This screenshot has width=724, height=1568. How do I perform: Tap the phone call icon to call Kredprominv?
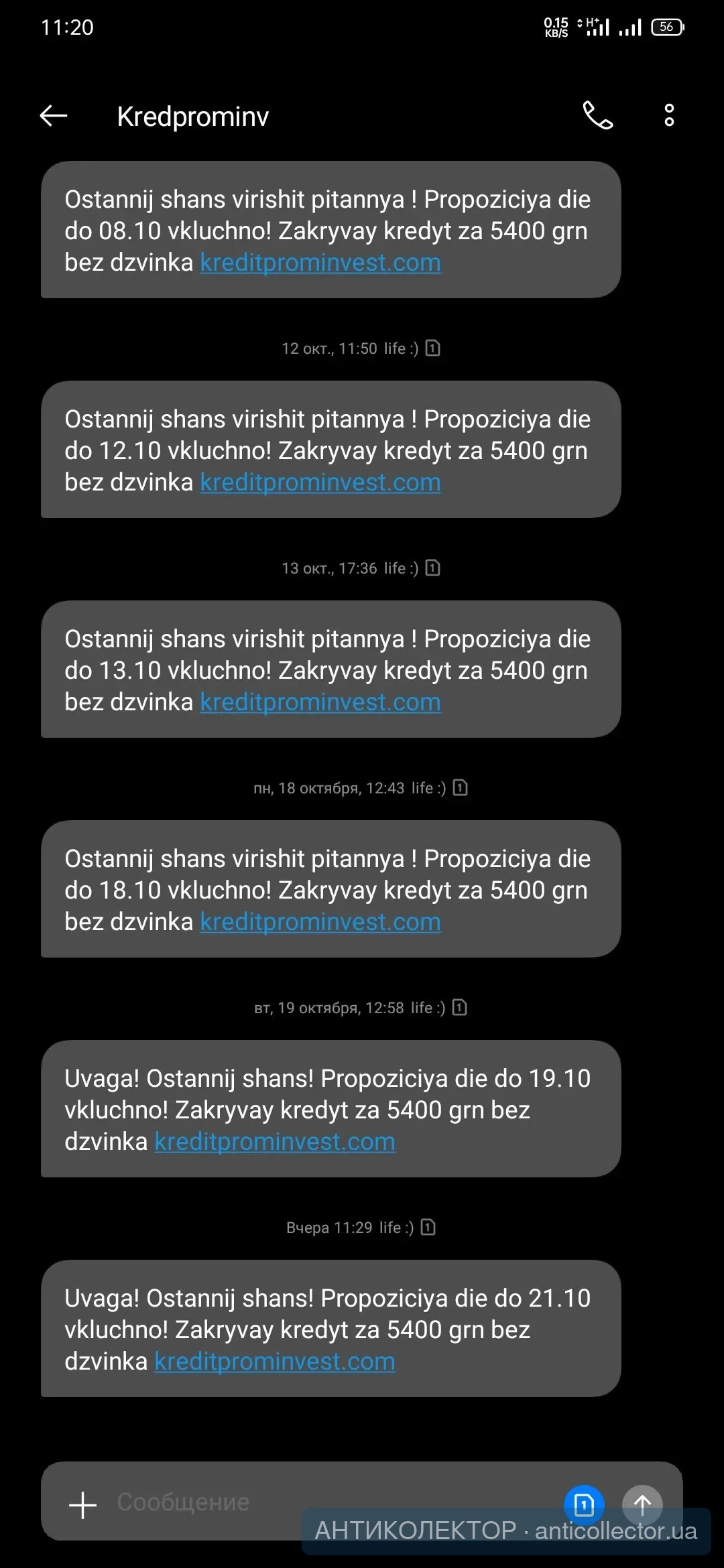pos(597,115)
